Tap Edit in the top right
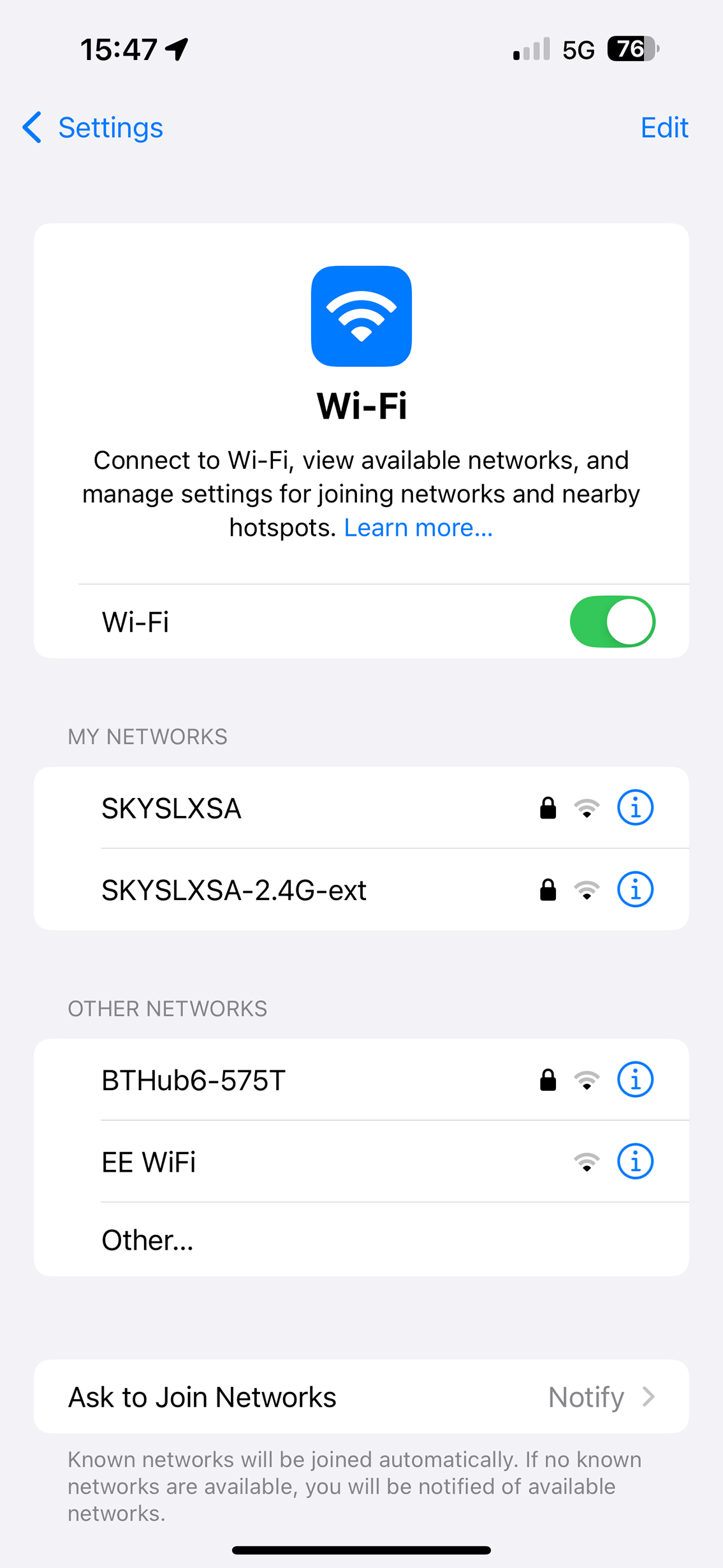The image size is (723, 1568). coord(664,128)
